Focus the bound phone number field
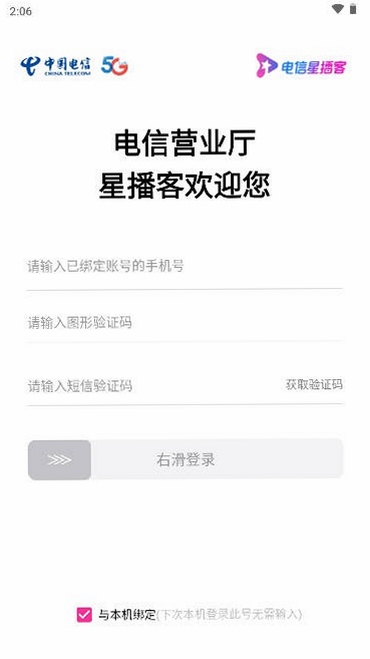 click(x=185, y=266)
